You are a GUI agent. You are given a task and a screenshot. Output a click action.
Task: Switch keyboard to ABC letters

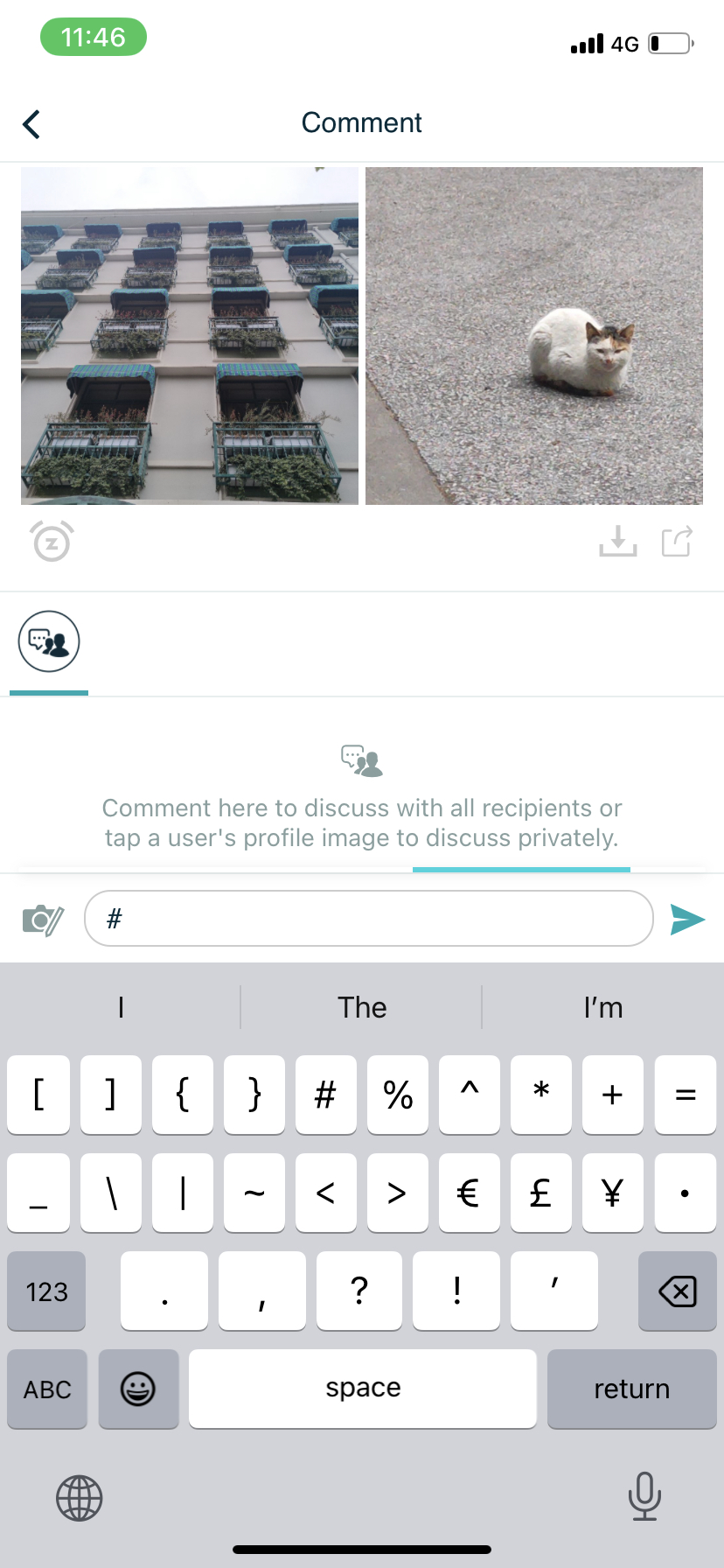pyautogui.click(x=47, y=1389)
